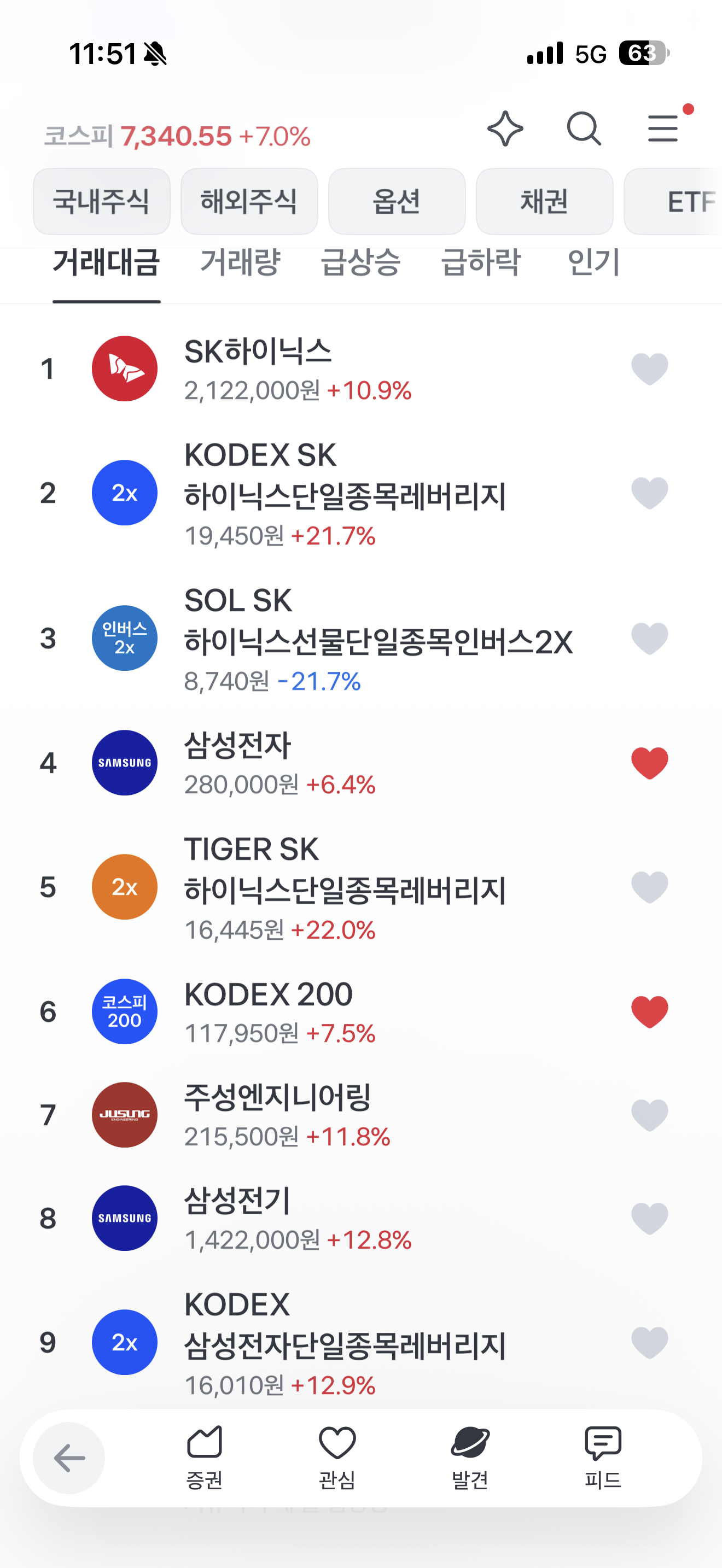722x1568 pixels.
Task: Open the search magnifier icon
Action: pos(584,128)
